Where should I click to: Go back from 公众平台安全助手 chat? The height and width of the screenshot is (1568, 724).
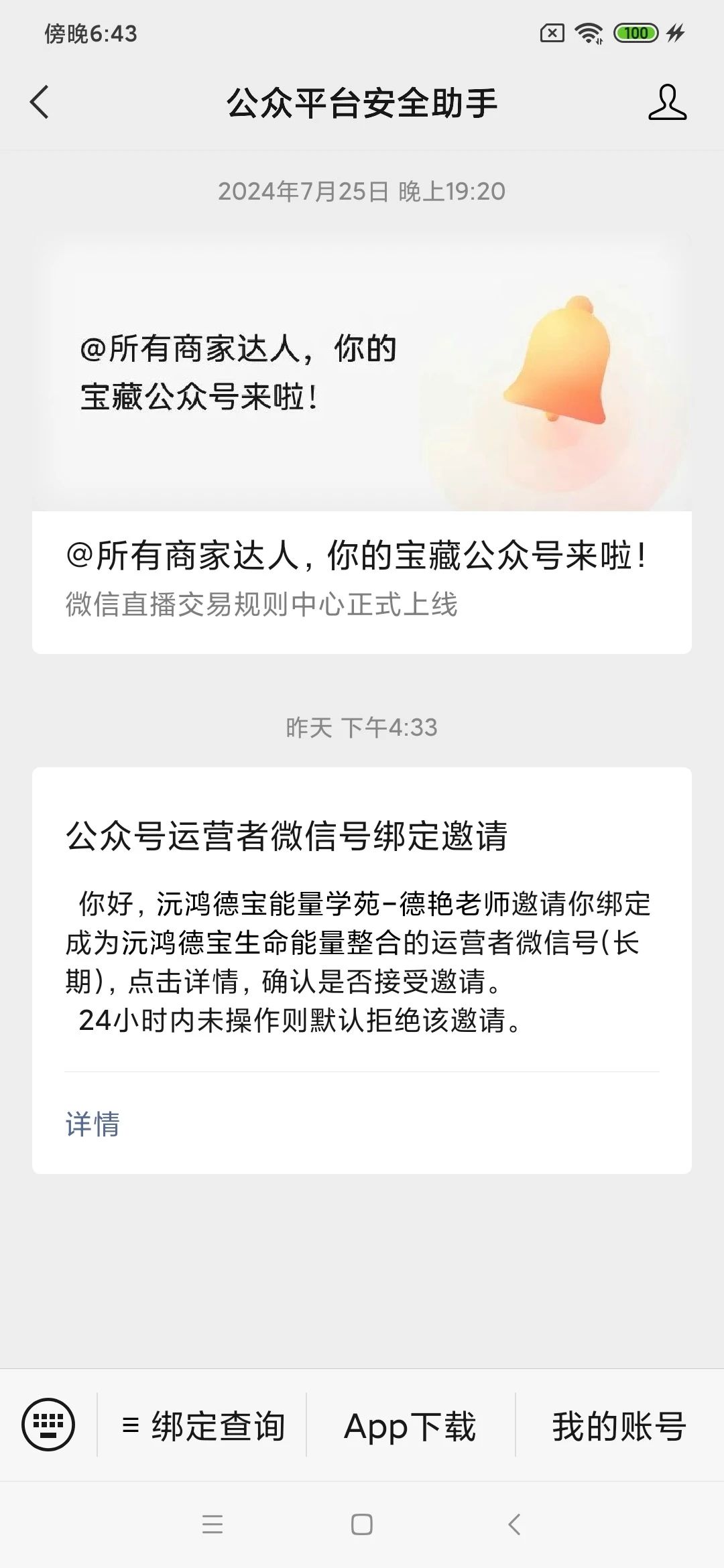40,103
